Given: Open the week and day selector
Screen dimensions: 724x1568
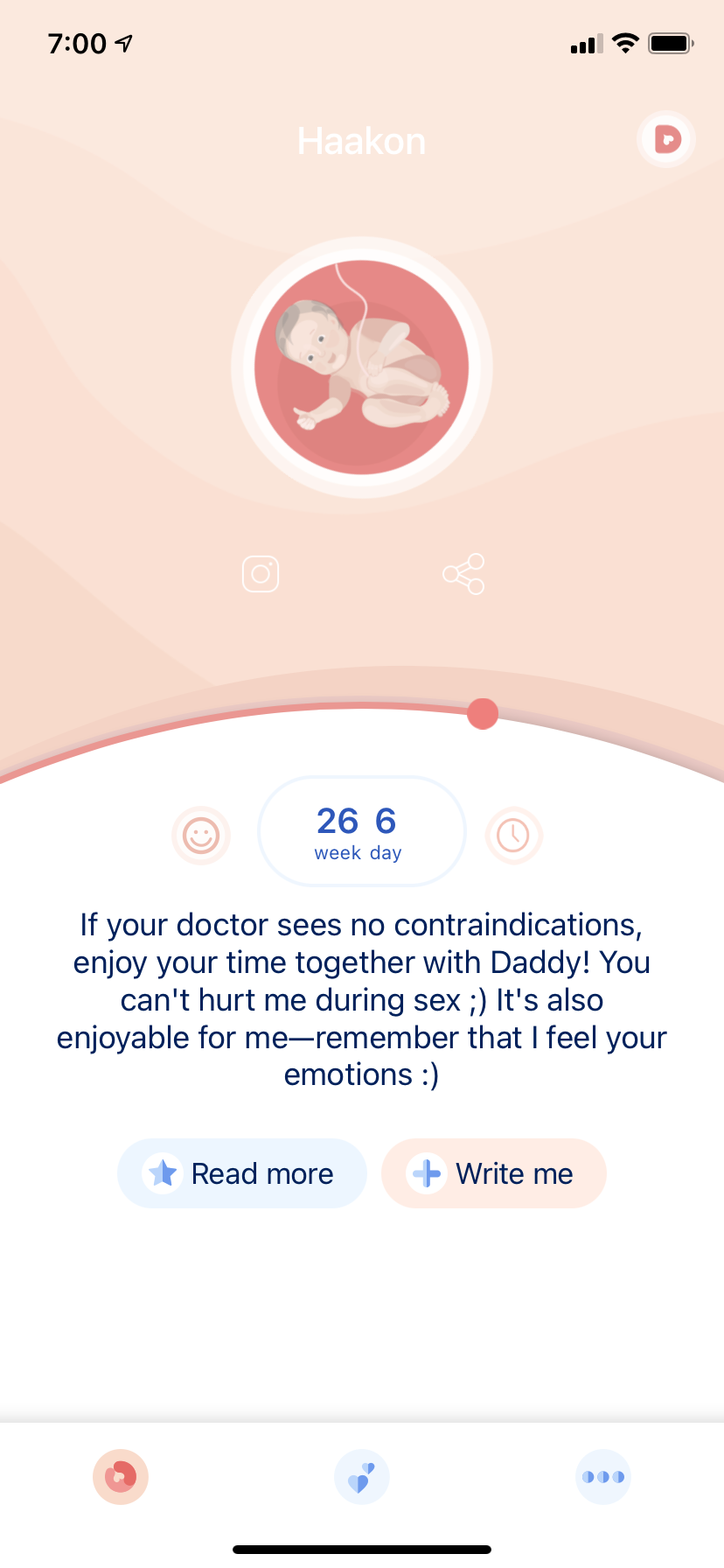Looking at the screenshot, I should pyautogui.click(x=361, y=831).
